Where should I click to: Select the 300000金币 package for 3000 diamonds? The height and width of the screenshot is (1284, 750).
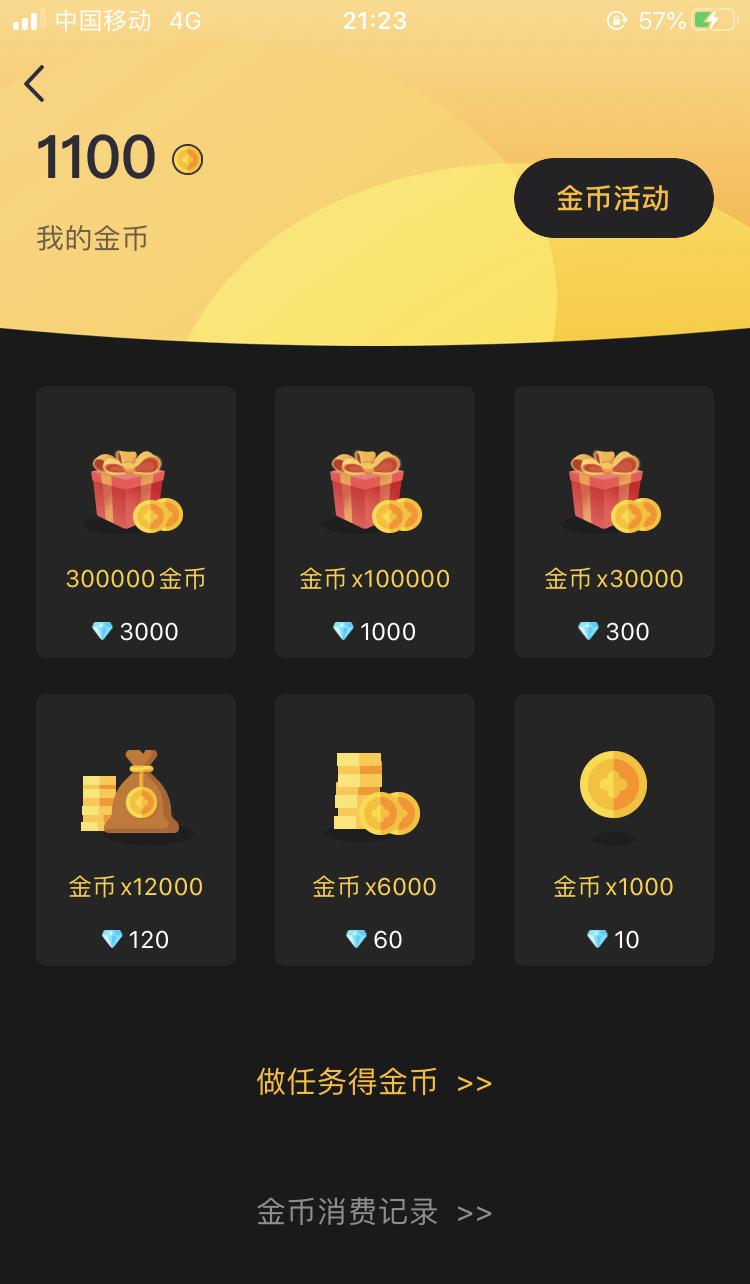[x=136, y=522]
